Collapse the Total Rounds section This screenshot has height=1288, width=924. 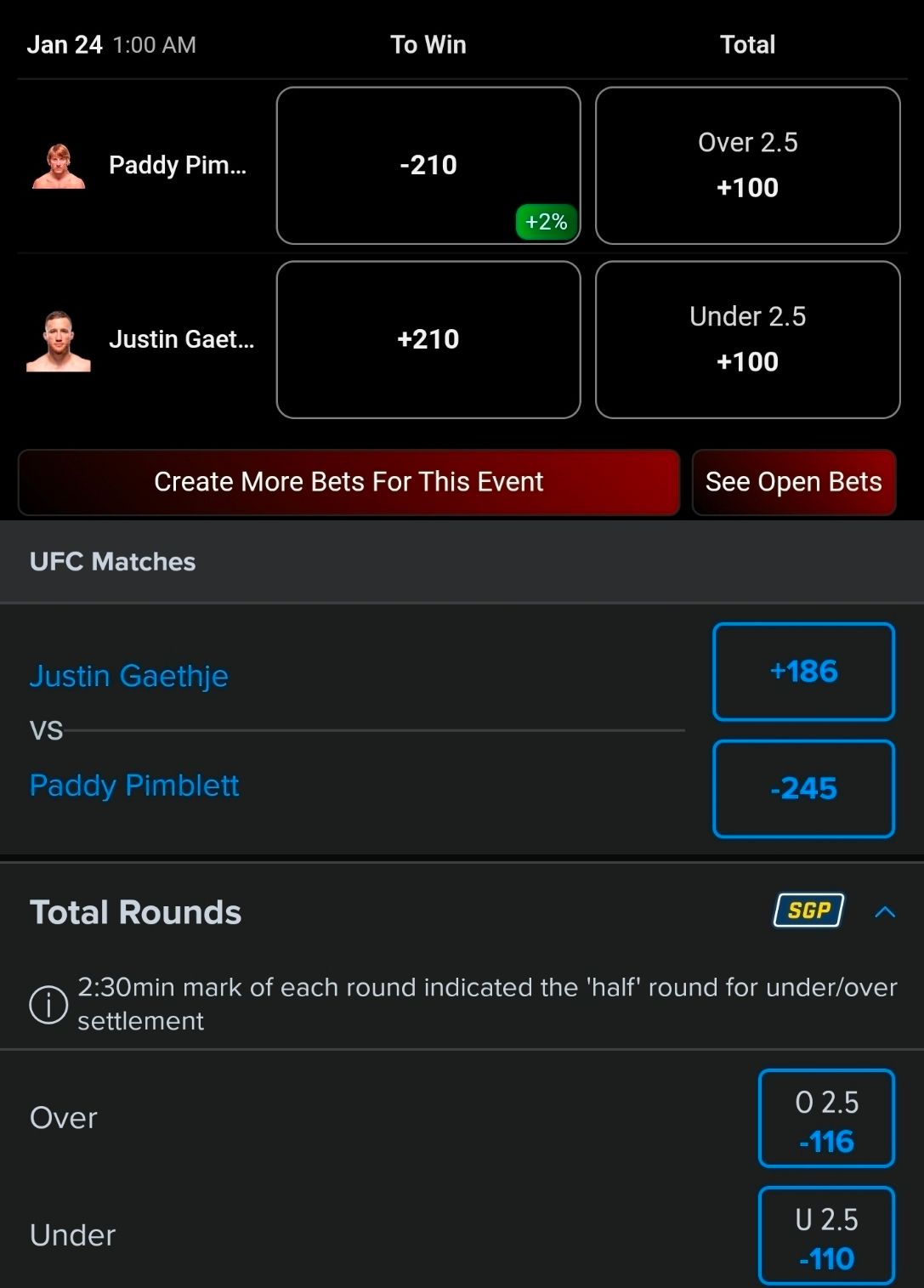pyautogui.click(x=885, y=912)
